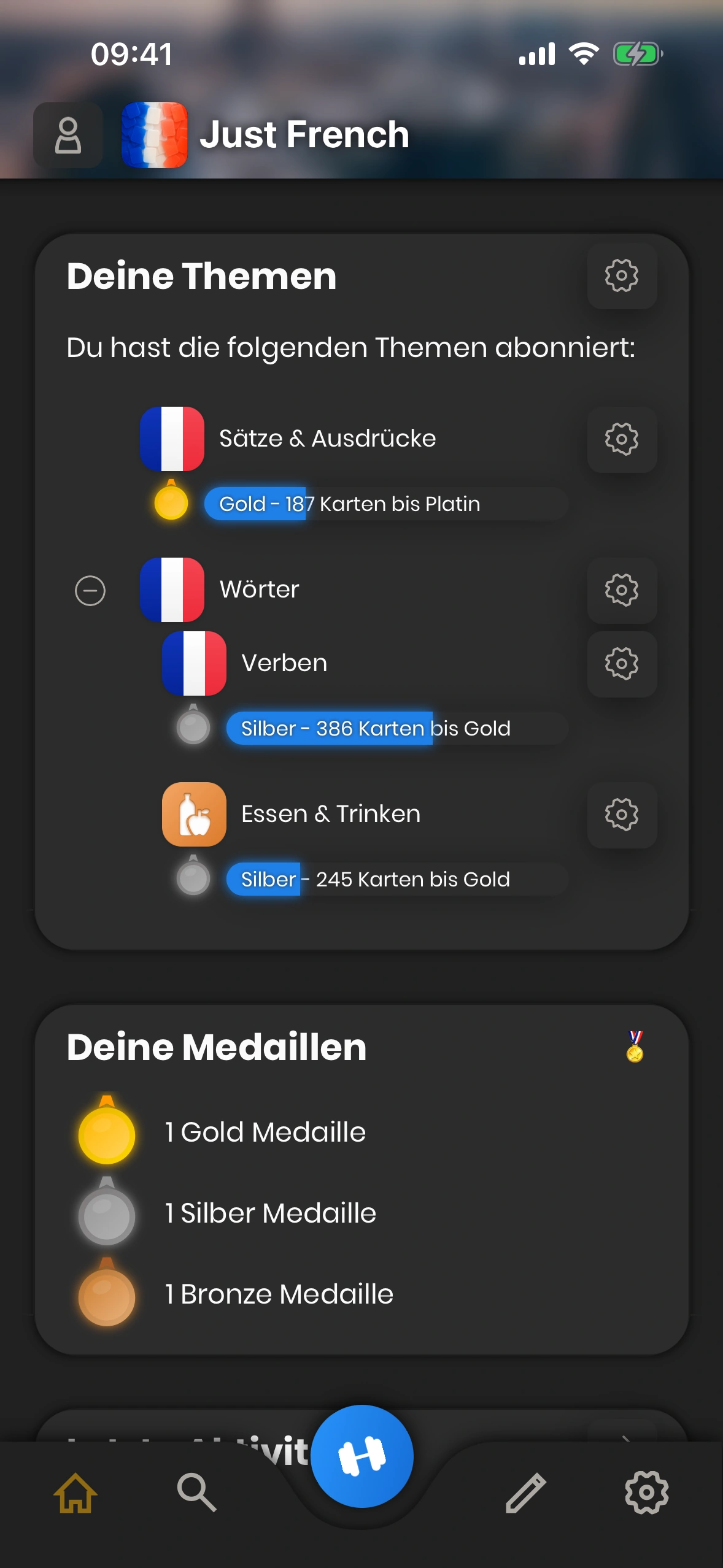Open the Sätze & Ausdrücke topic
Image resolution: width=723 pixels, height=1568 pixels.
pyautogui.click(x=327, y=439)
